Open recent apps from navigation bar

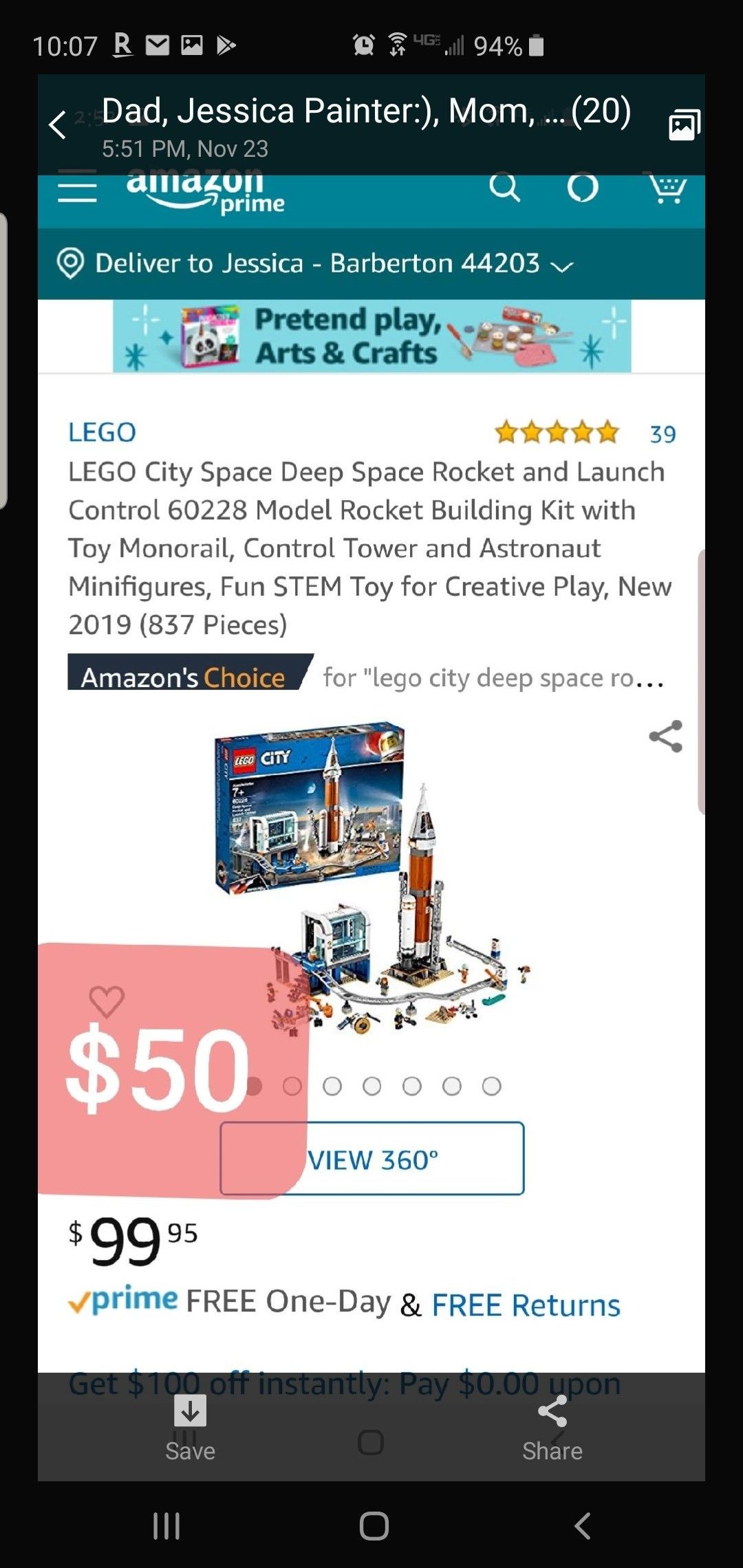click(x=166, y=1525)
